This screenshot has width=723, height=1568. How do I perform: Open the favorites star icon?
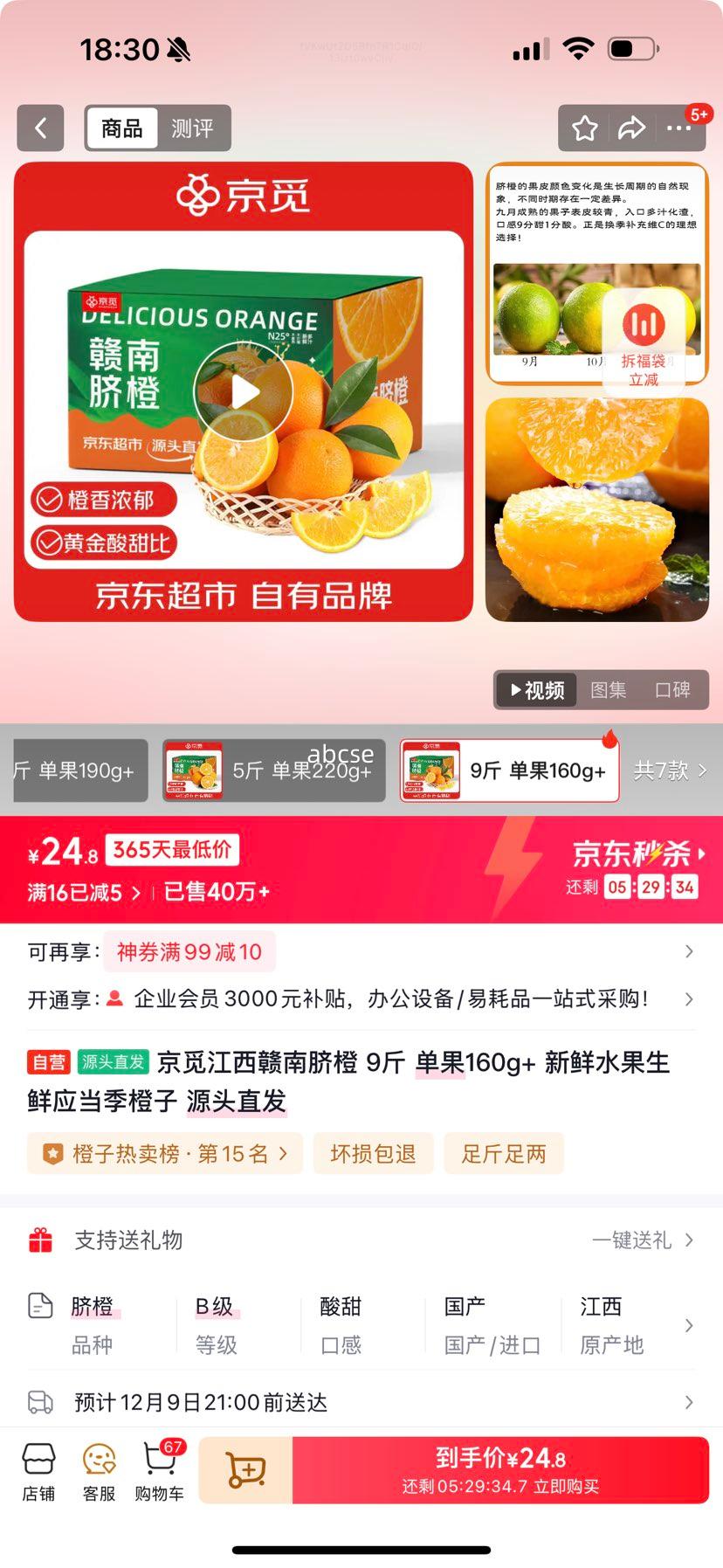pyautogui.click(x=583, y=128)
